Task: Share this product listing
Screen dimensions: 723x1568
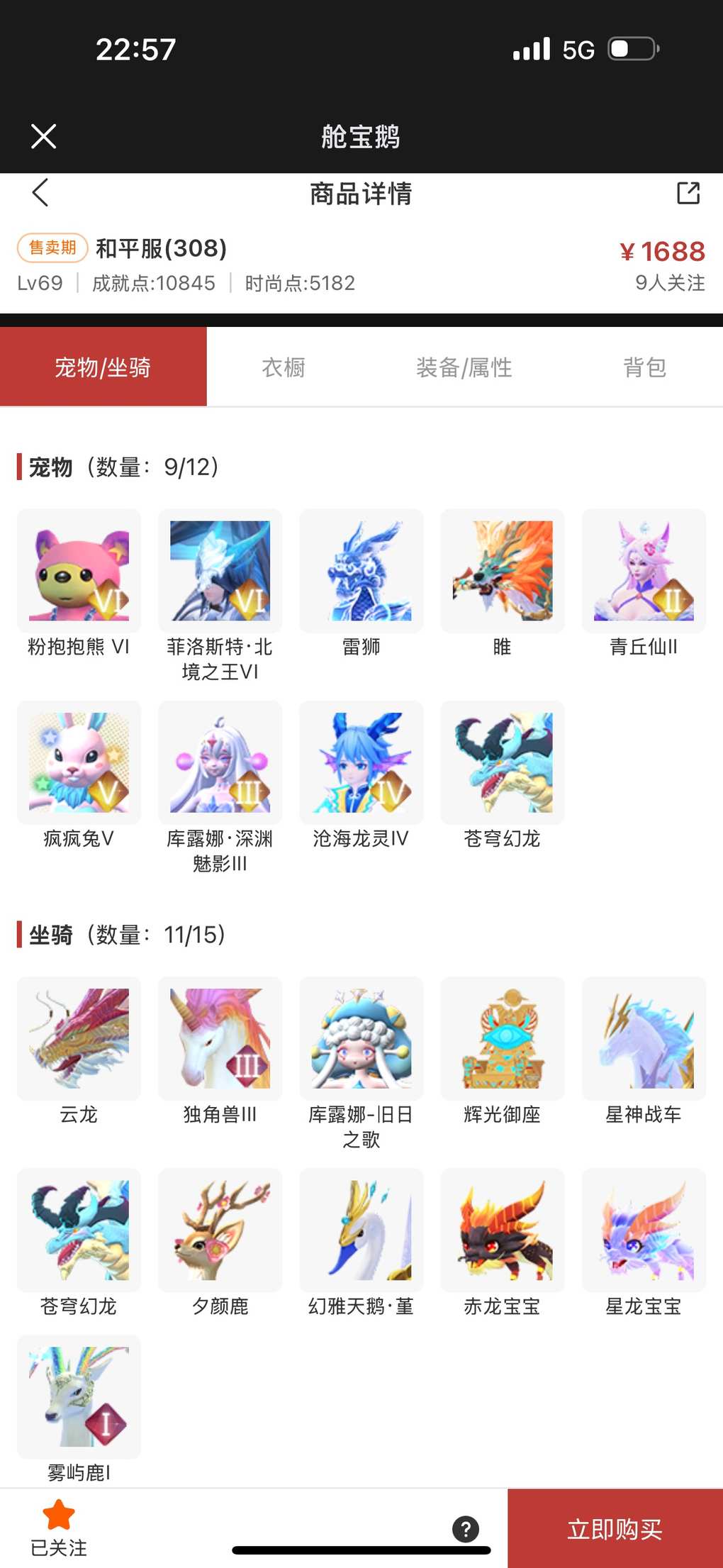Action: 688,193
